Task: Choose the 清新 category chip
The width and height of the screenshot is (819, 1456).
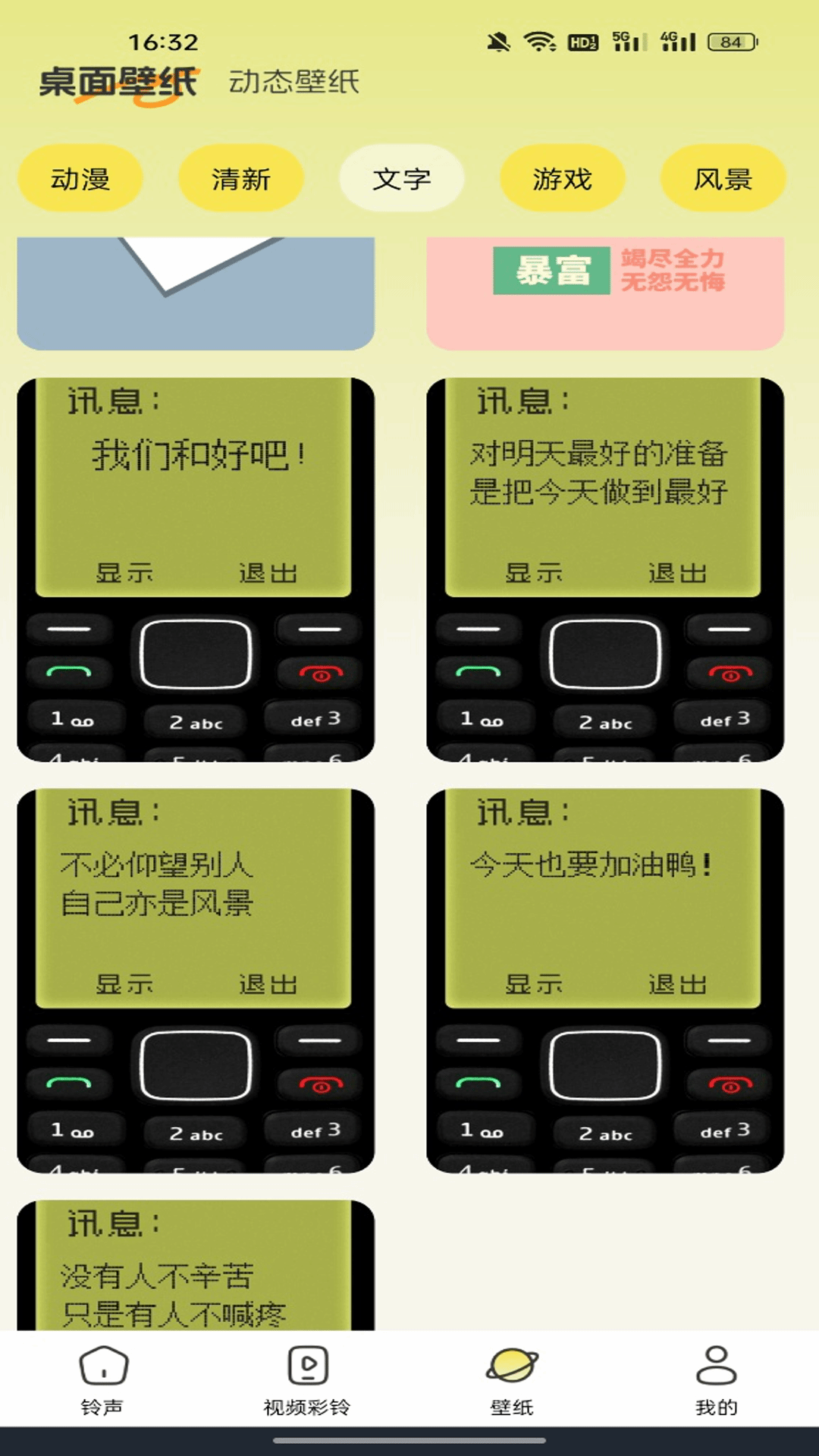Action: pyautogui.click(x=241, y=179)
